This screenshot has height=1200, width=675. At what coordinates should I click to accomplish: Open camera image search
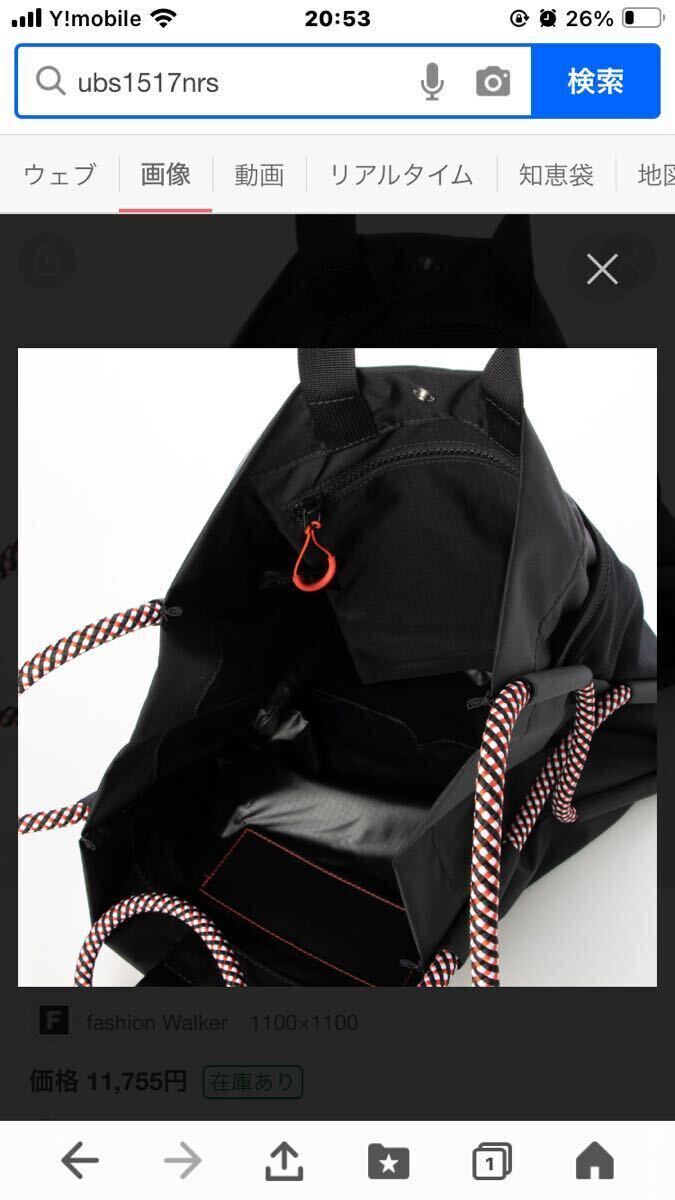tap(492, 82)
